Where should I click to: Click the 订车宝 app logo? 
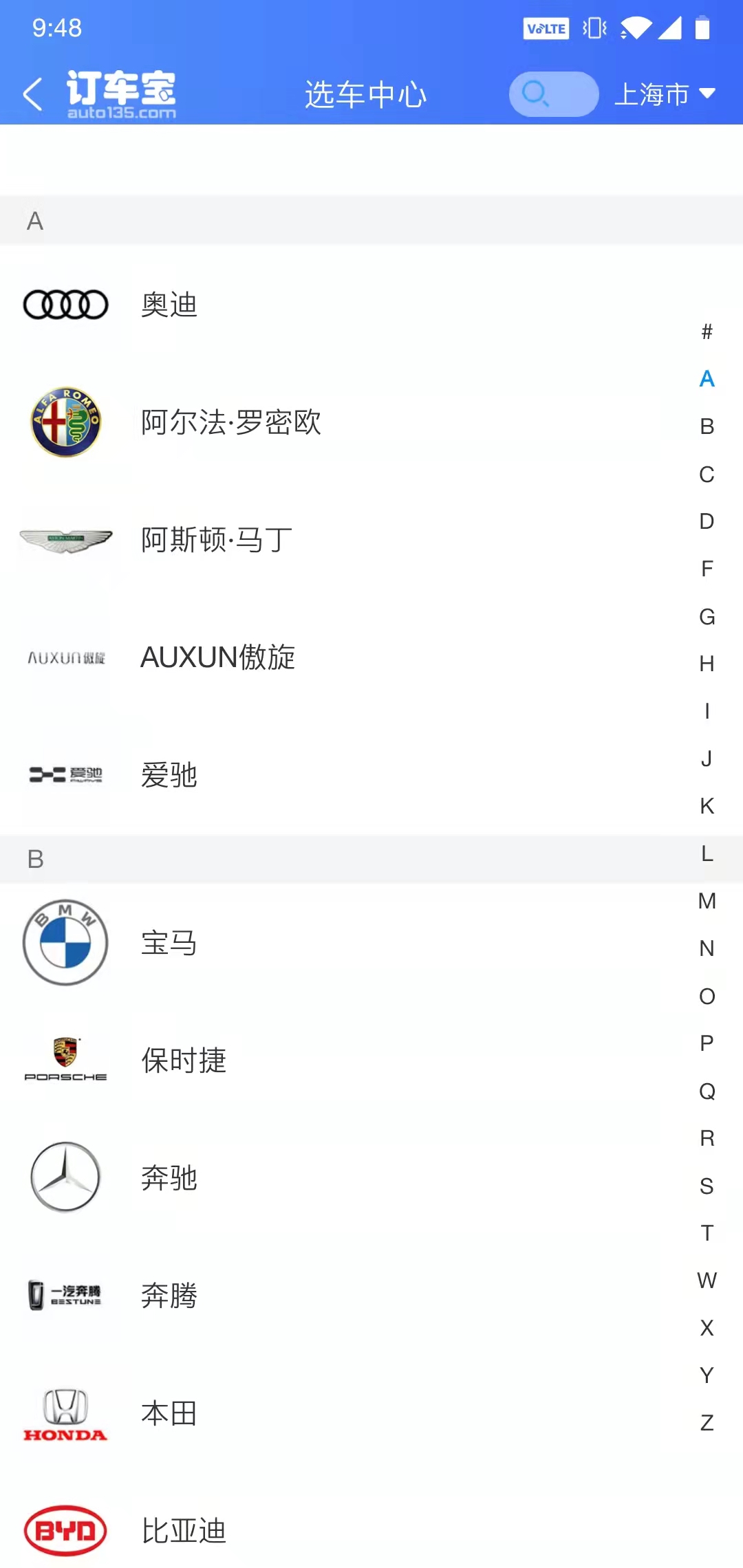[121, 91]
